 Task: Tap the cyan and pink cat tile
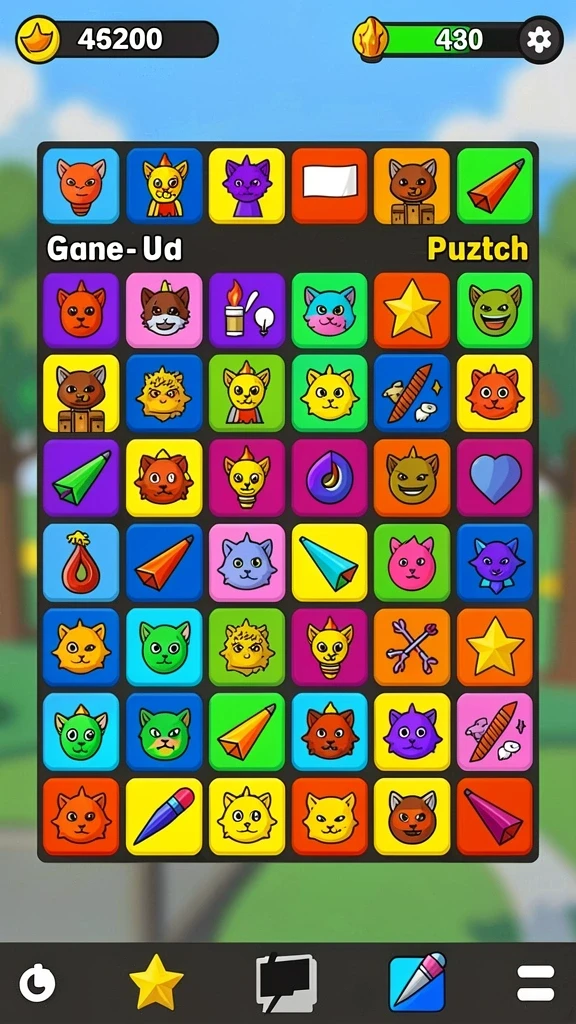(x=330, y=310)
